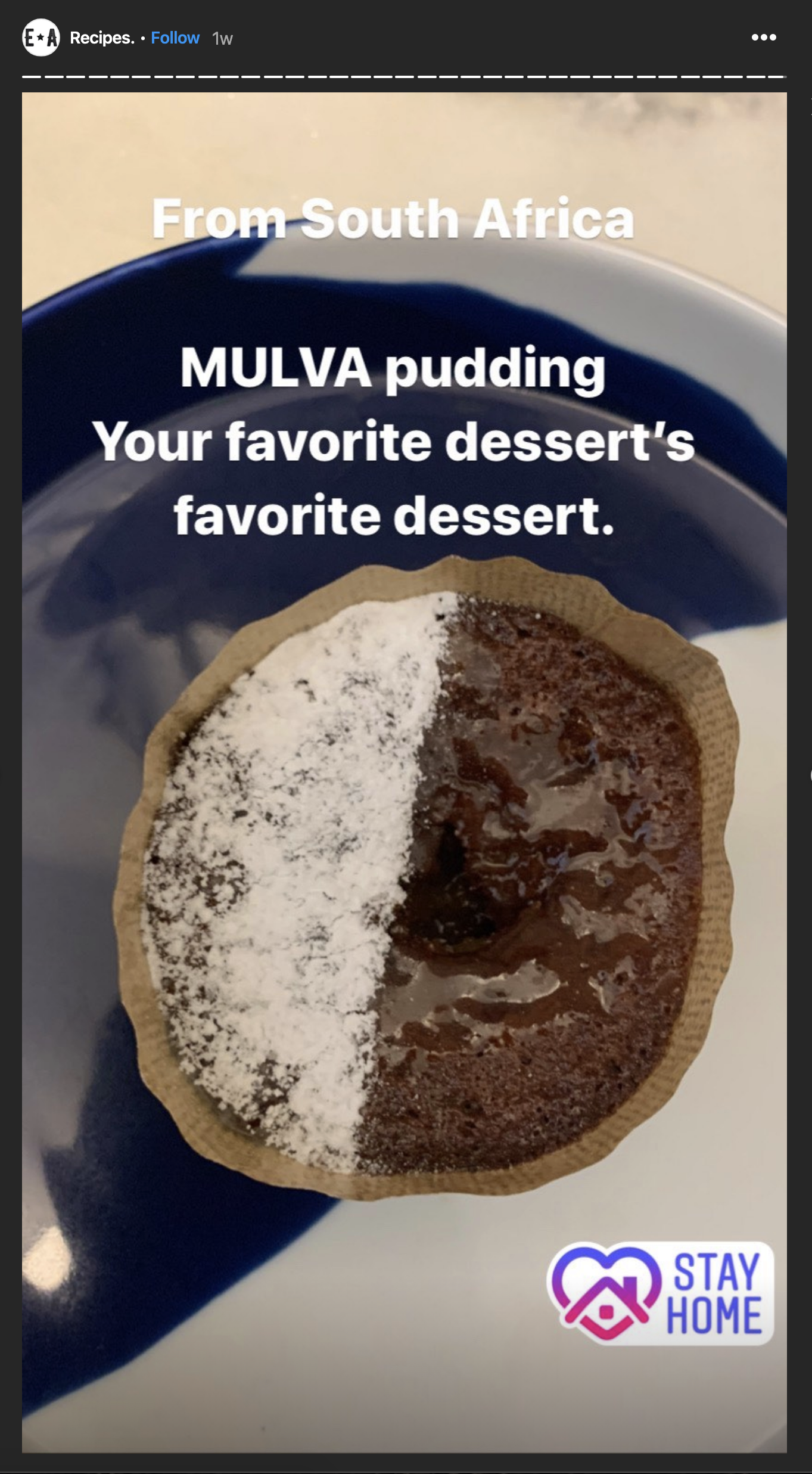Open the three-dot overflow menu

pyautogui.click(x=763, y=38)
